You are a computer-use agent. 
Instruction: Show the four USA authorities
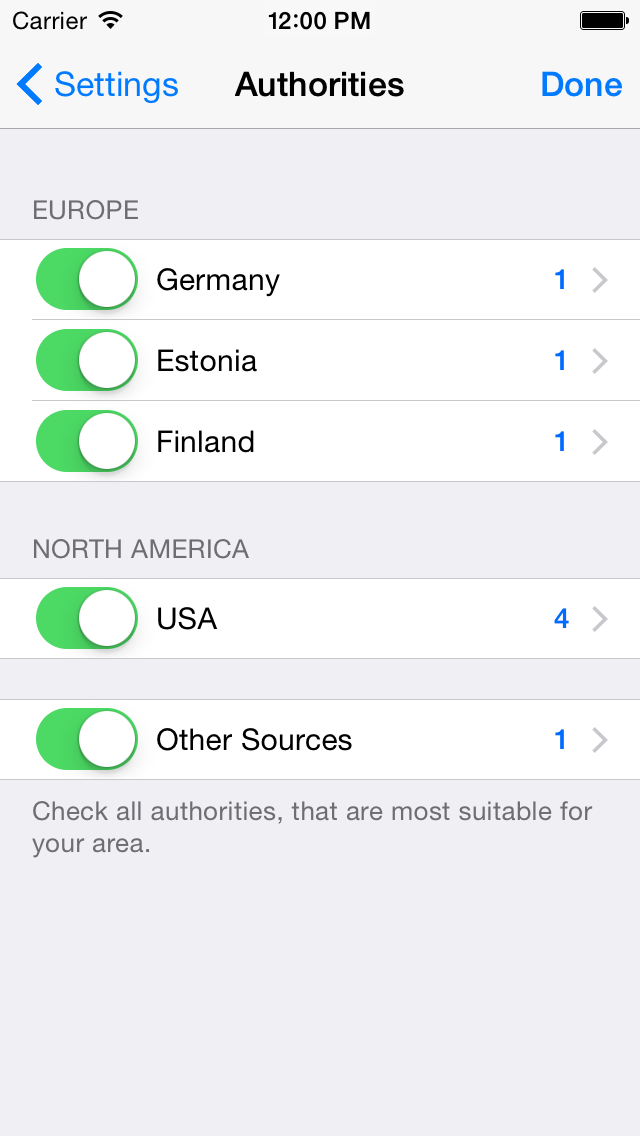click(400, 619)
